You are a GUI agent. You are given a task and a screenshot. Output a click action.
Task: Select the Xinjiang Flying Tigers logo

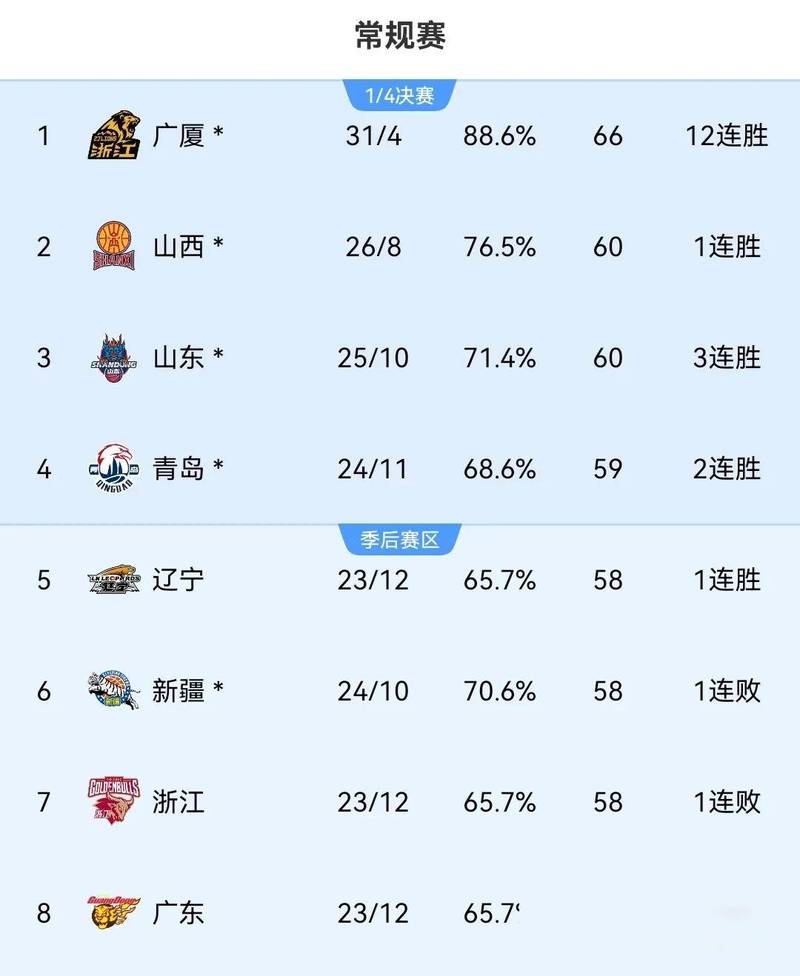115,689
